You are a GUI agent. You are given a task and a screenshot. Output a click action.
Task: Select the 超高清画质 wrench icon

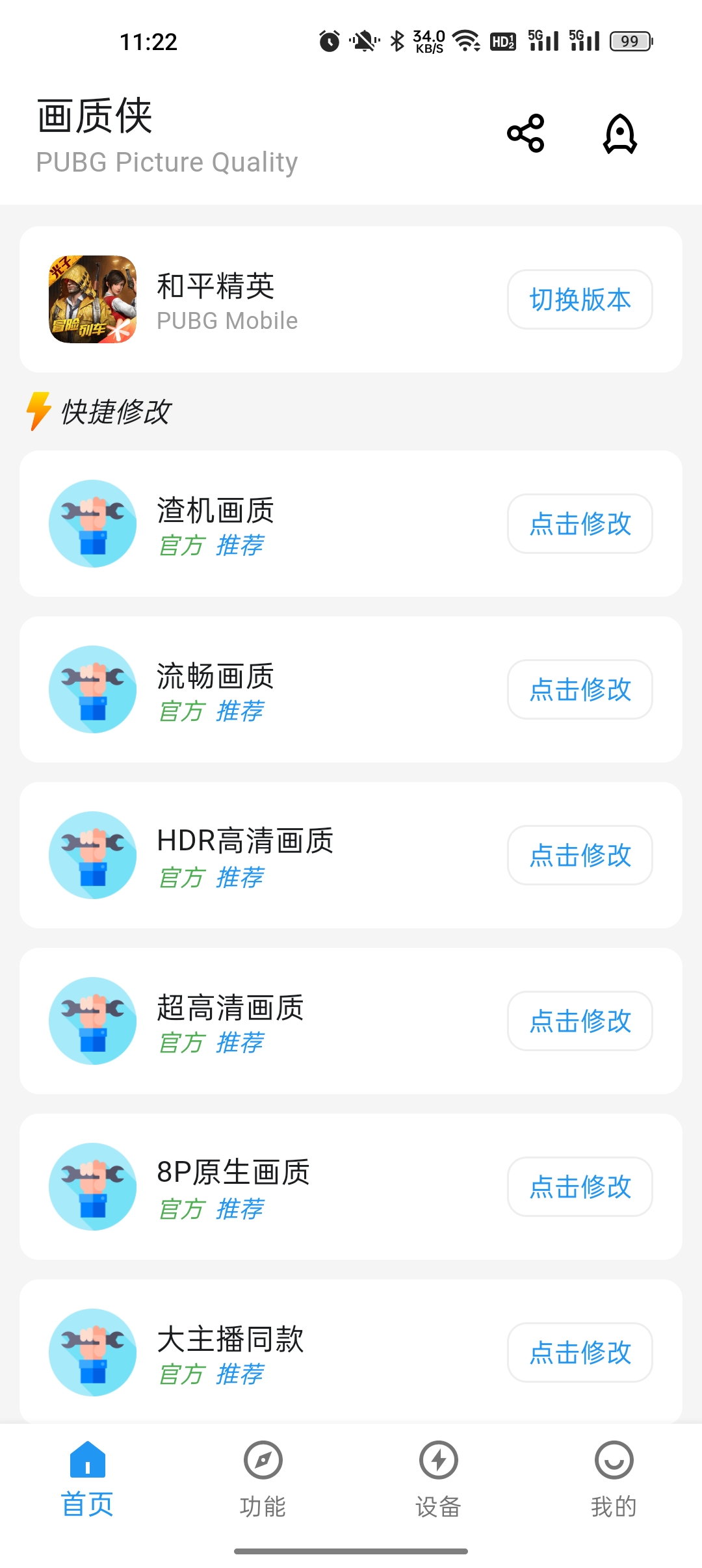coord(92,1021)
